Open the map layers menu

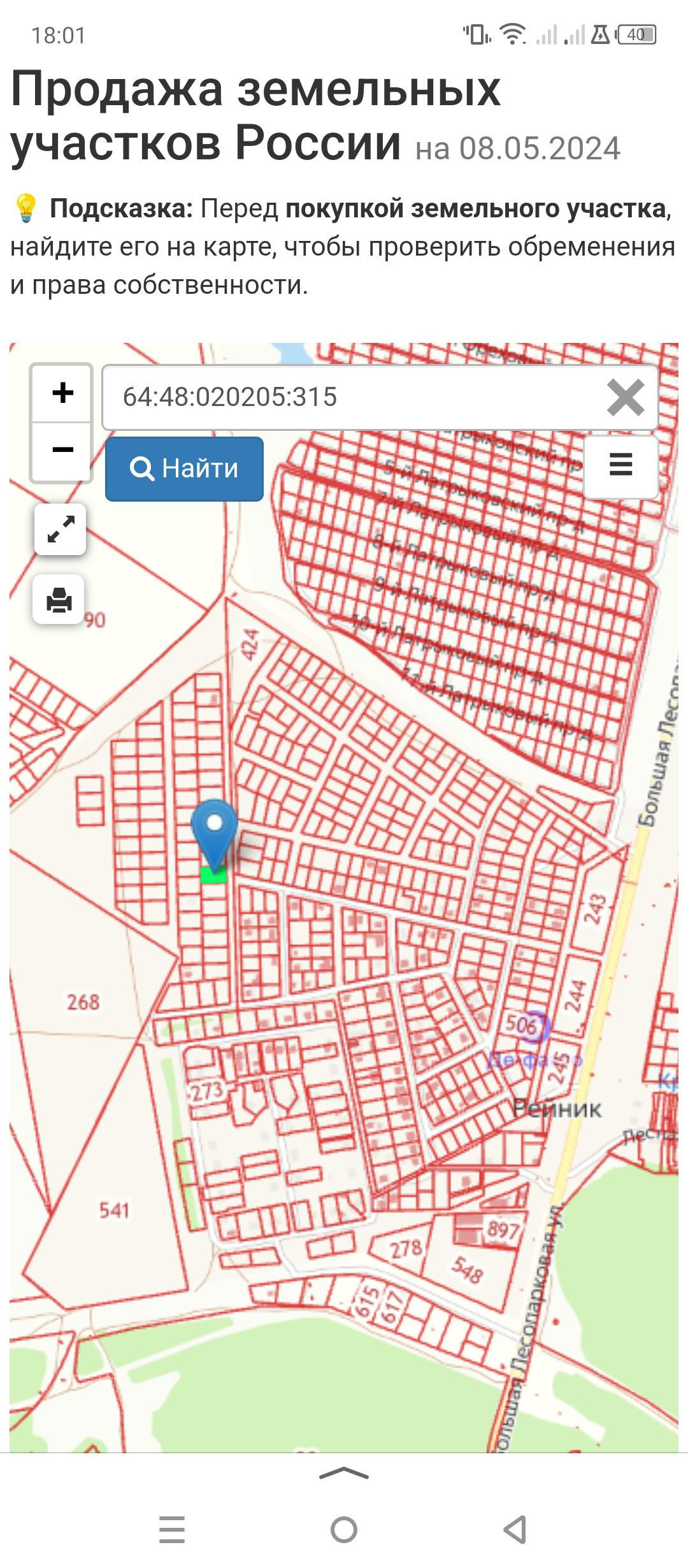pos(620,465)
